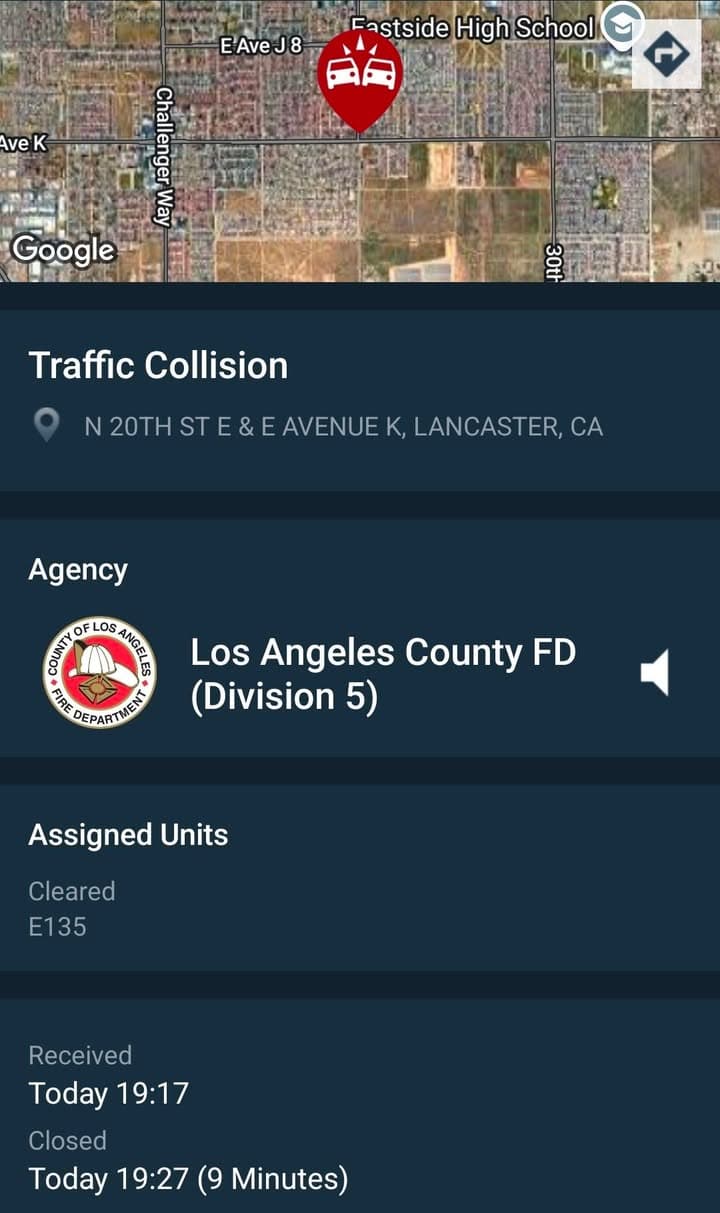Tap the Google logo on the map
This screenshot has height=1213, width=720.
pyautogui.click(x=63, y=251)
